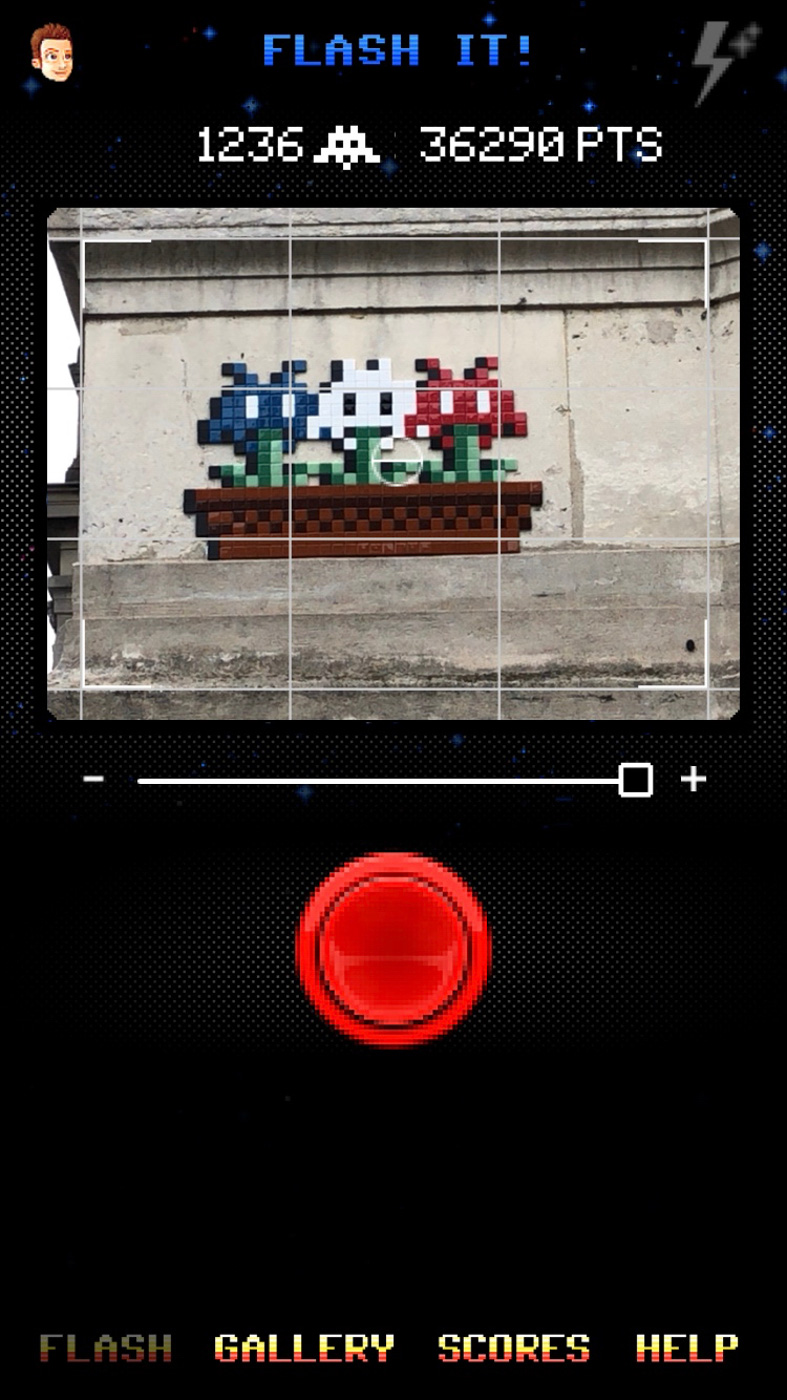Tap the big red flash button

394,949
